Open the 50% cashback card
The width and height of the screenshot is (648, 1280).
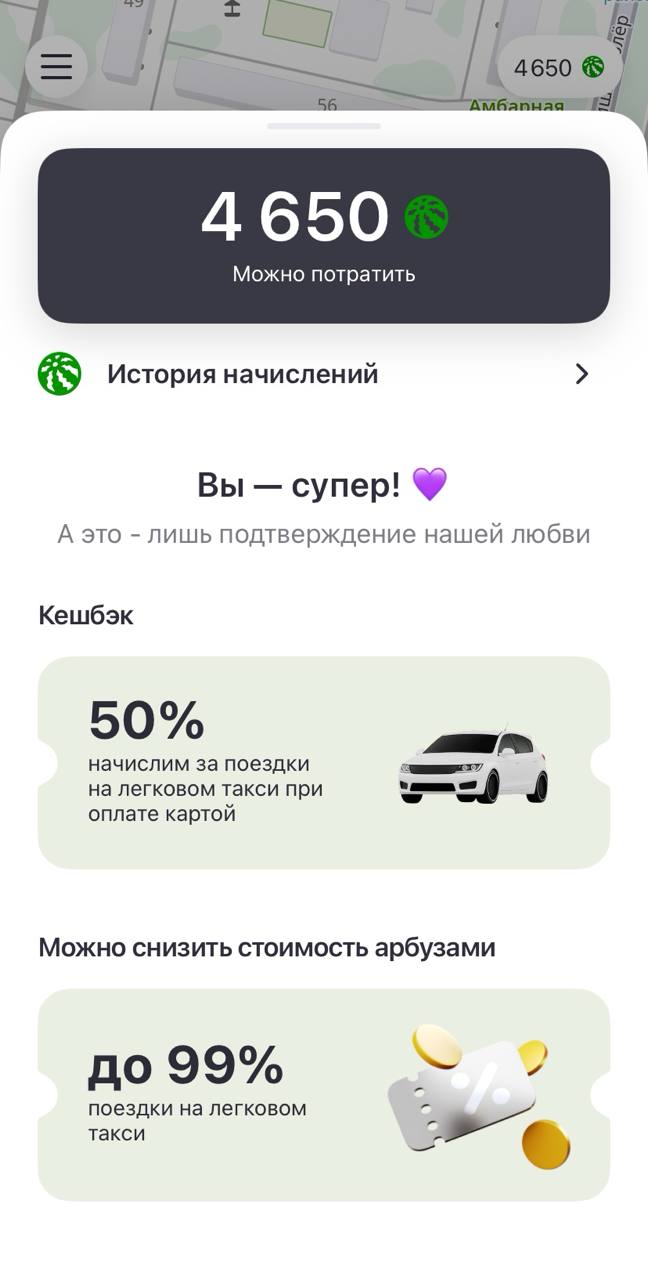pyautogui.click(x=323, y=762)
